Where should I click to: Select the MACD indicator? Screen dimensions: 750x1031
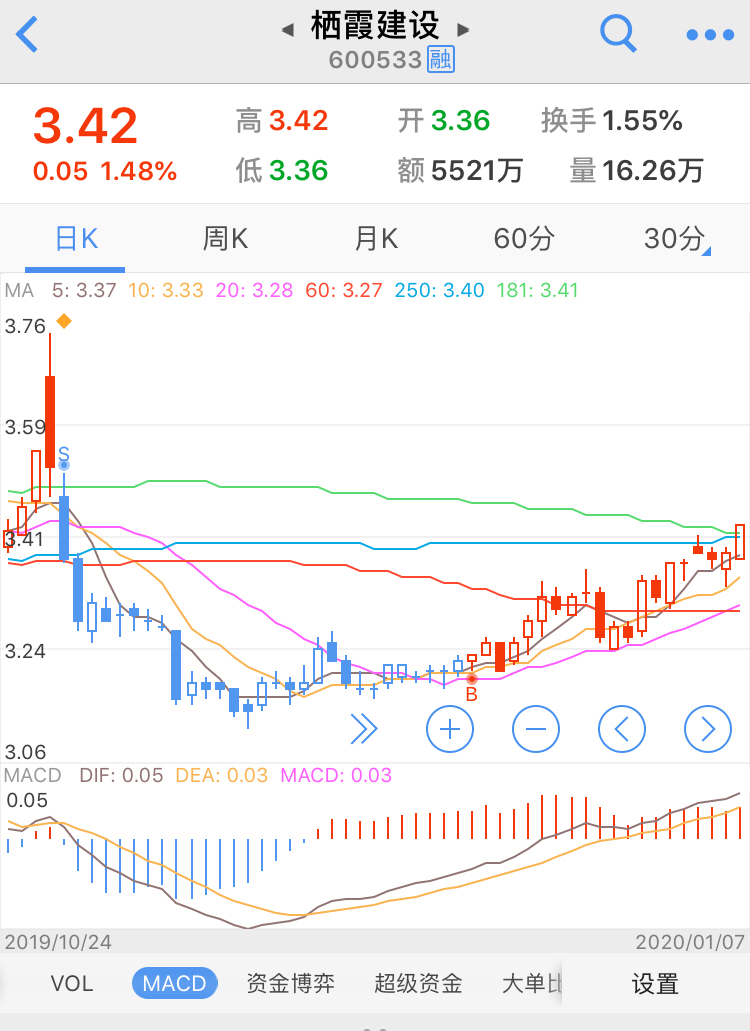pyautogui.click(x=175, y=984)
